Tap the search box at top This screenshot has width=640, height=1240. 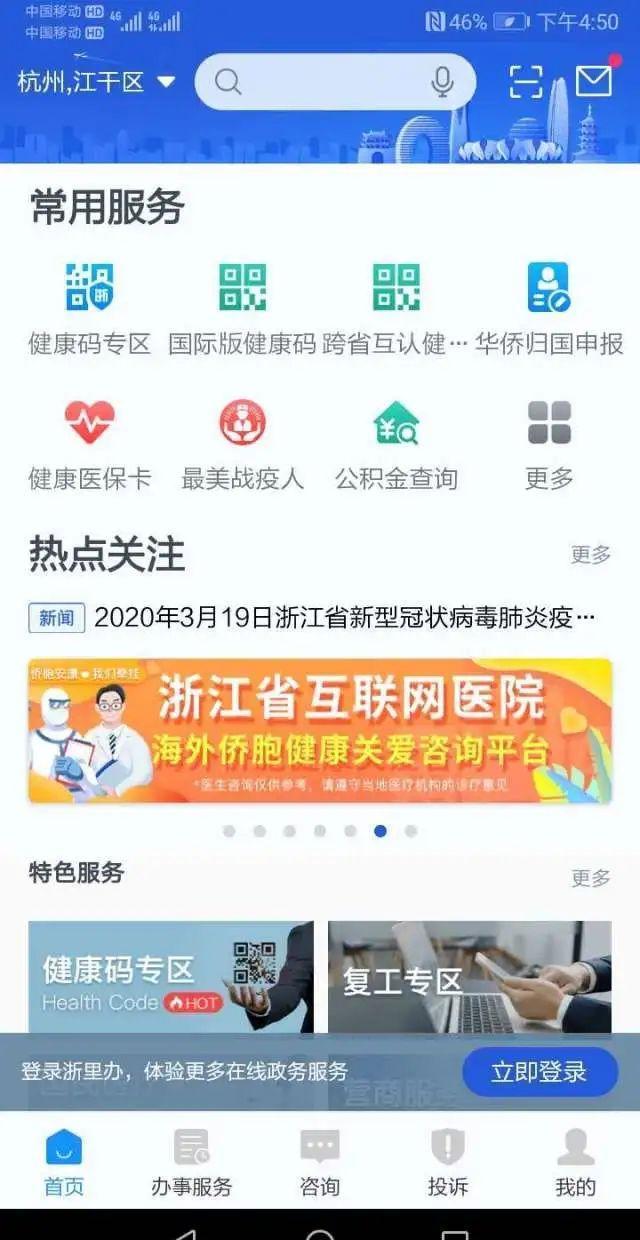tap(320, 82)
